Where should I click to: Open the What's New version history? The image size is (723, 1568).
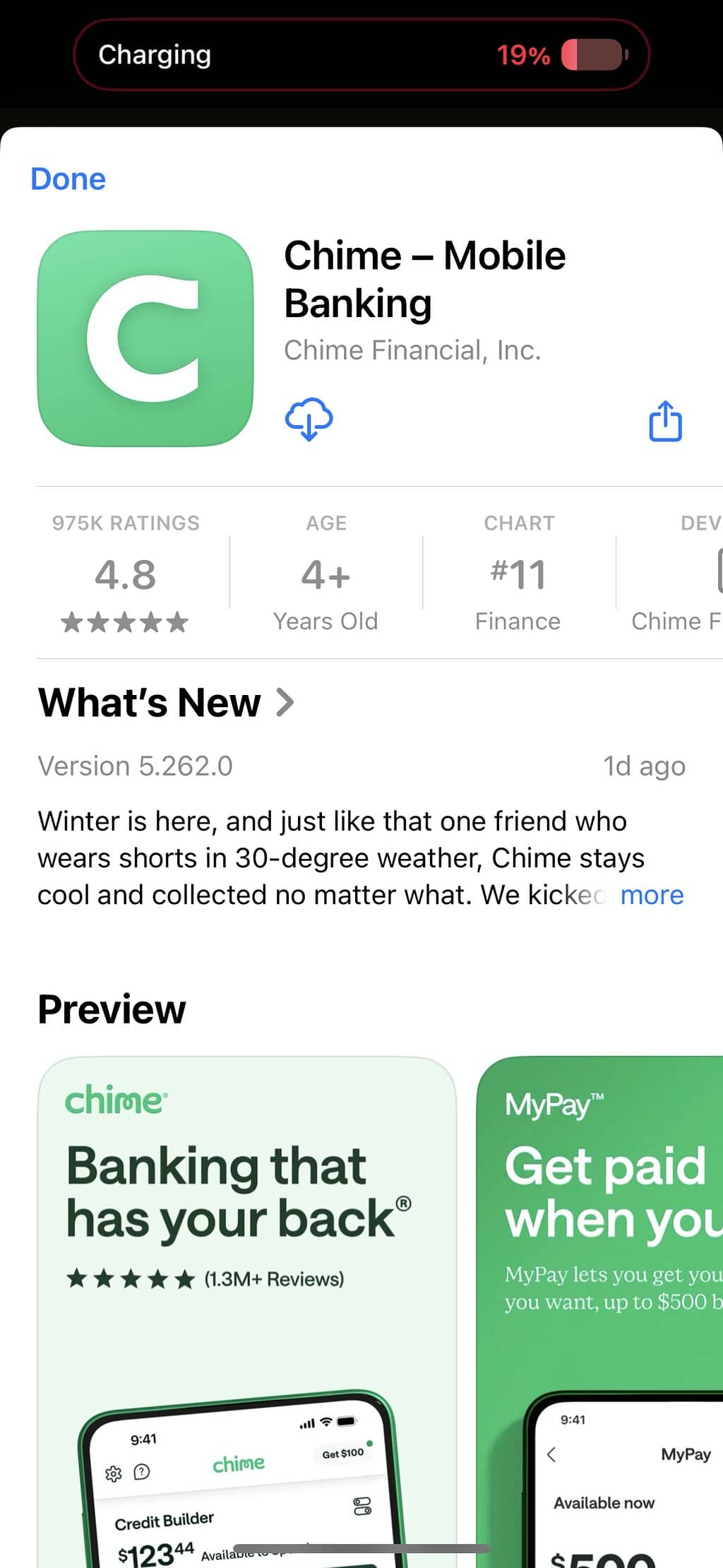click(167, 703)
